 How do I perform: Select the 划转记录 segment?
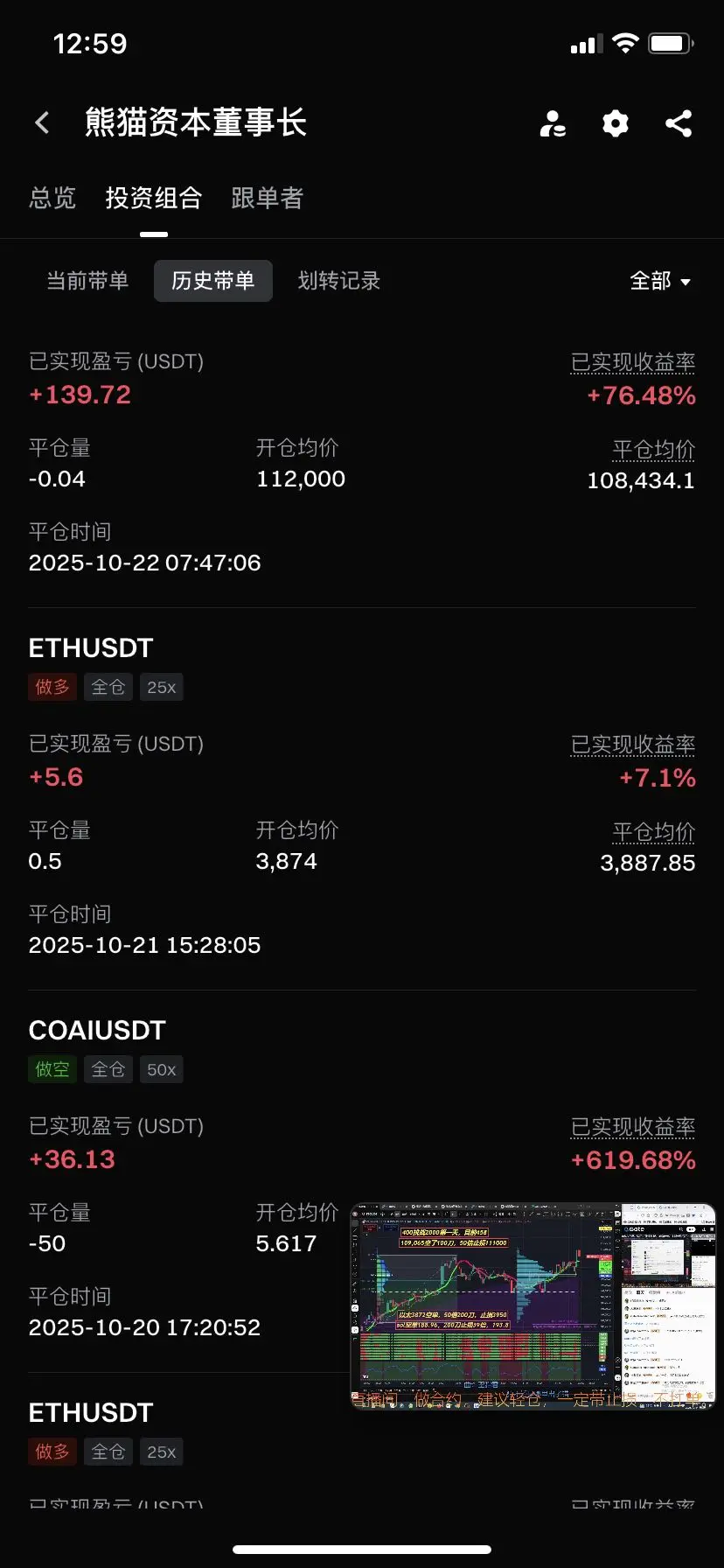[339, 281]
